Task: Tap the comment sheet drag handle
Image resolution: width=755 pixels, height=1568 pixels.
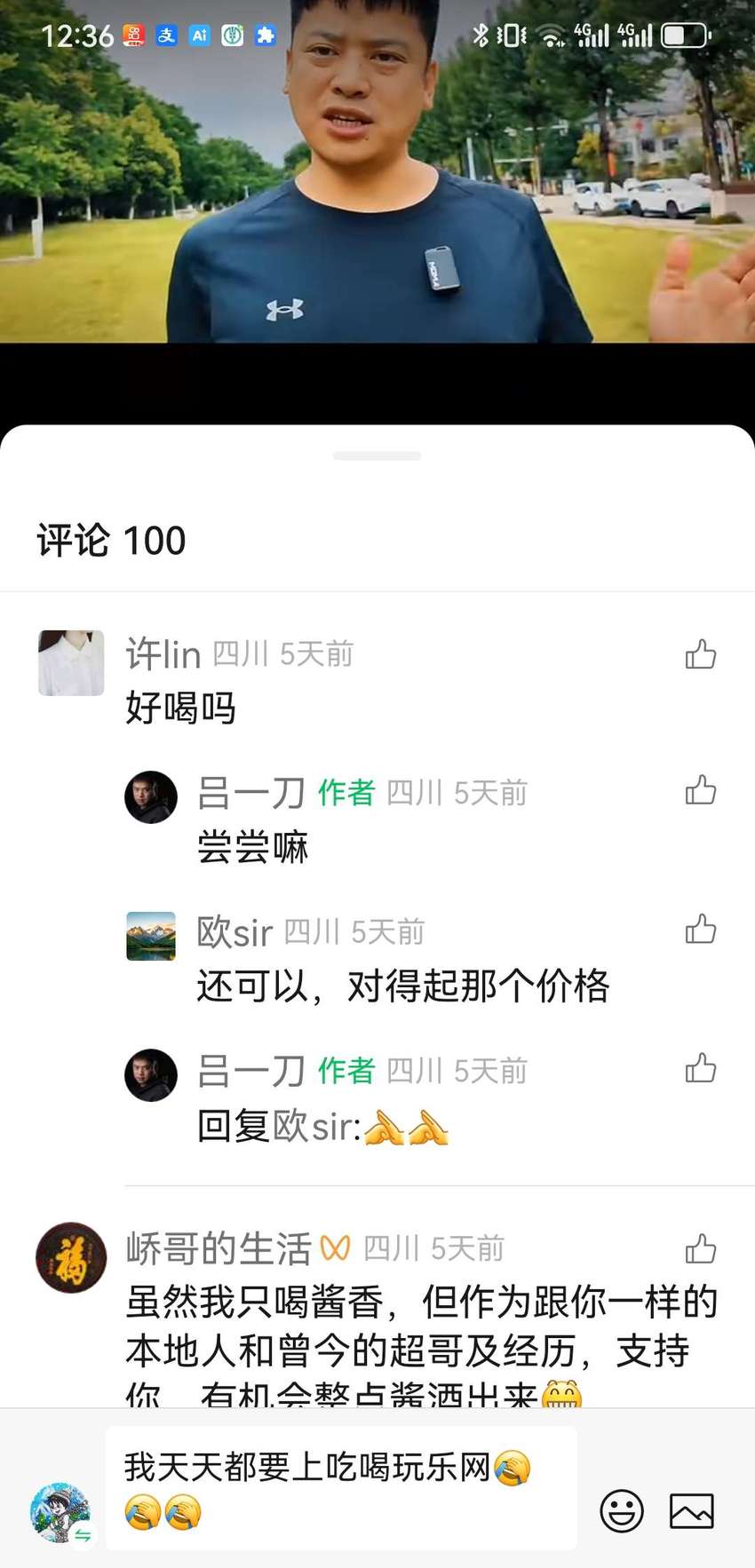Action: tap(377, 455)
